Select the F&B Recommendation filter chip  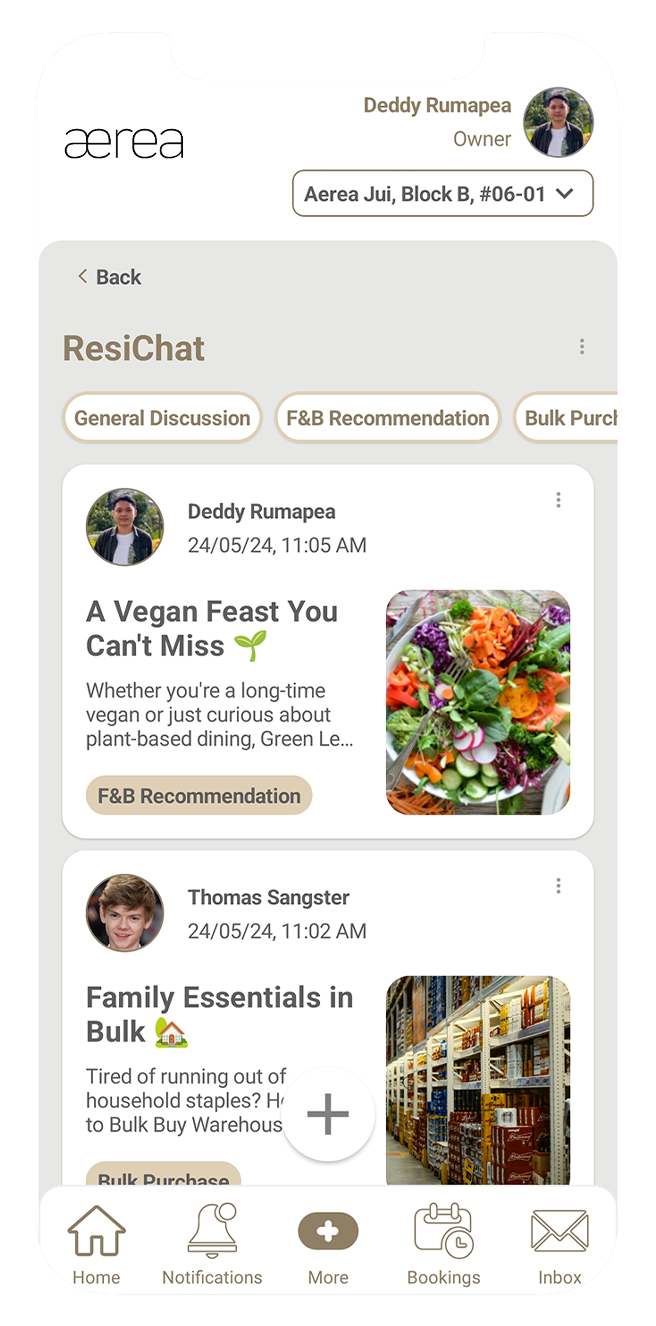tap(388, 418)
